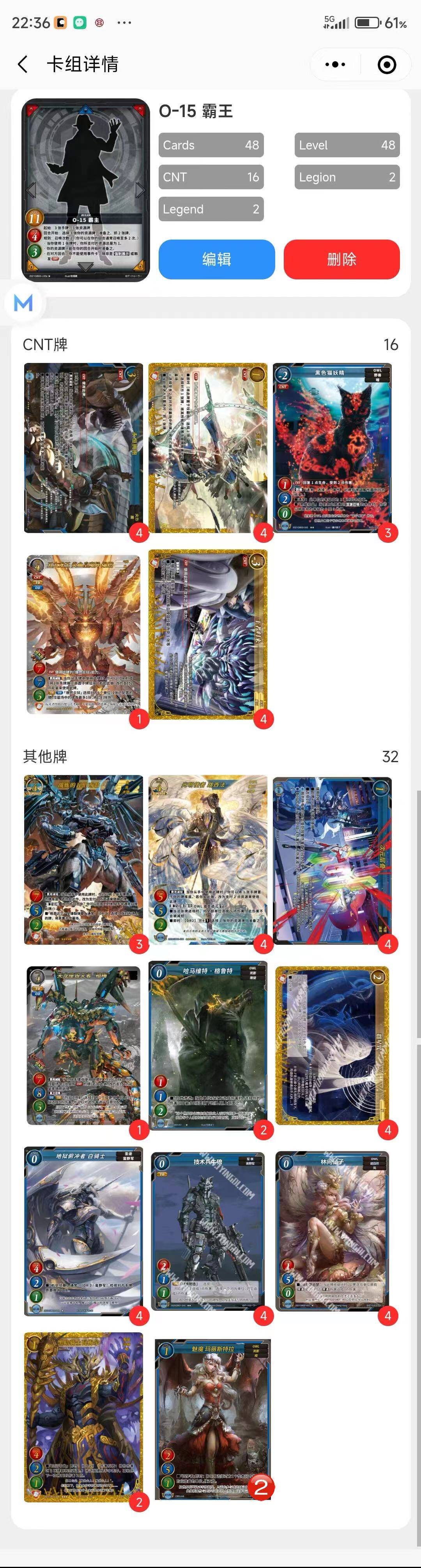Open the 哈马维特·格鲁特 card
The image size is (421, 1568).
[207, 1045]
